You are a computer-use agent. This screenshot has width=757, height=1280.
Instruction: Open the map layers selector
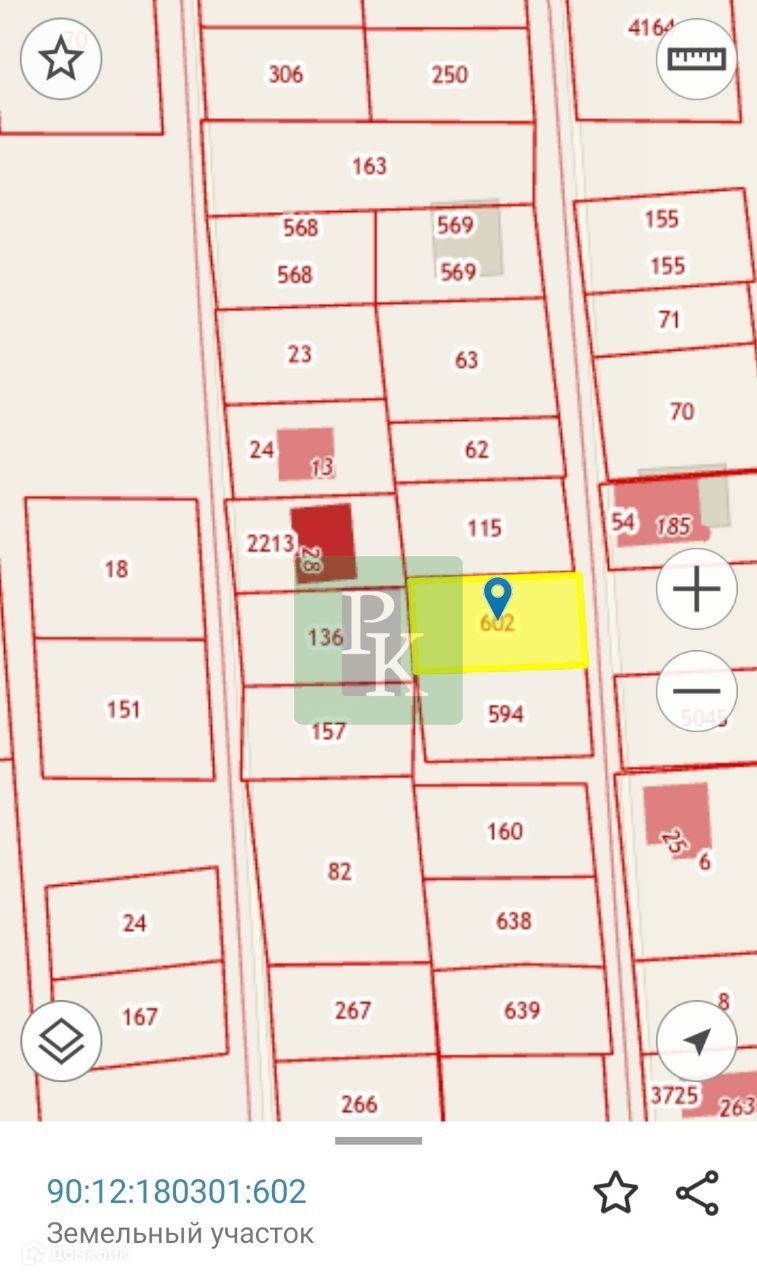click(61, 1041)
